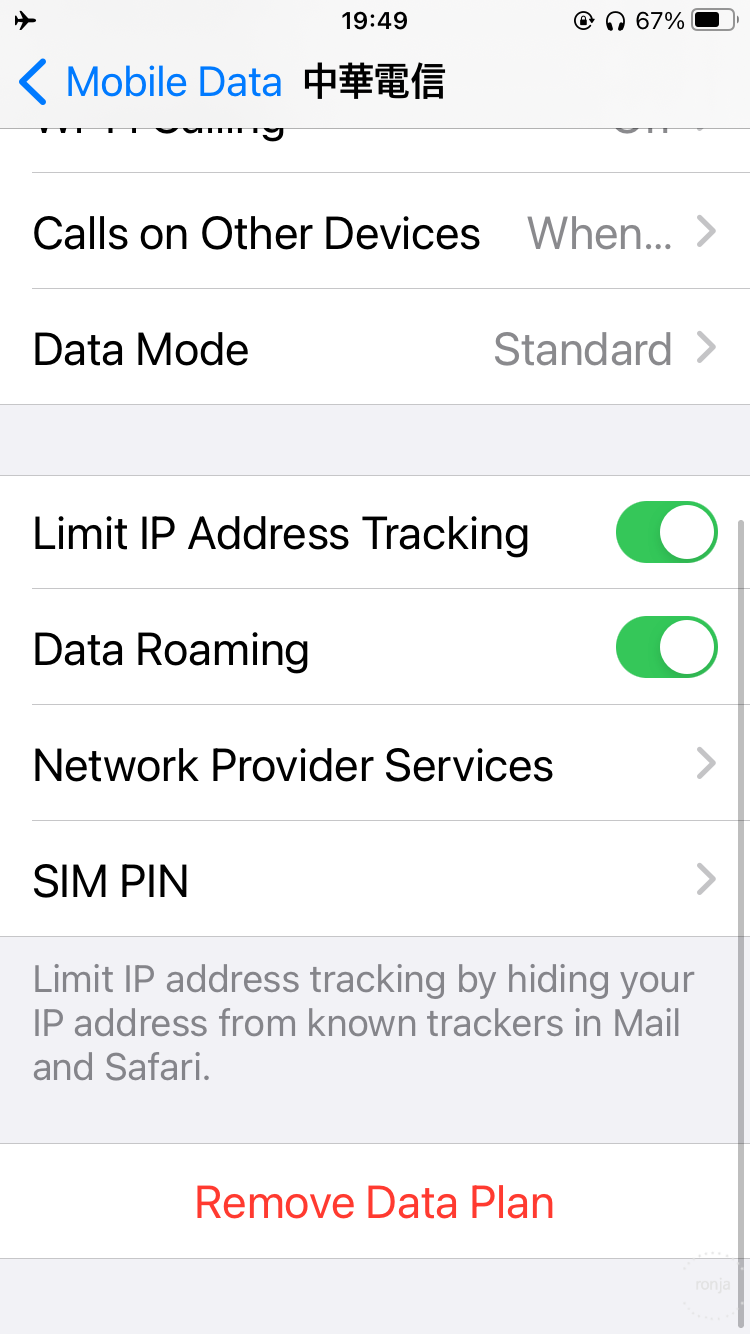Open Network Provider Services
This screenshot has width=750, height=1334.
pos(375,765)
